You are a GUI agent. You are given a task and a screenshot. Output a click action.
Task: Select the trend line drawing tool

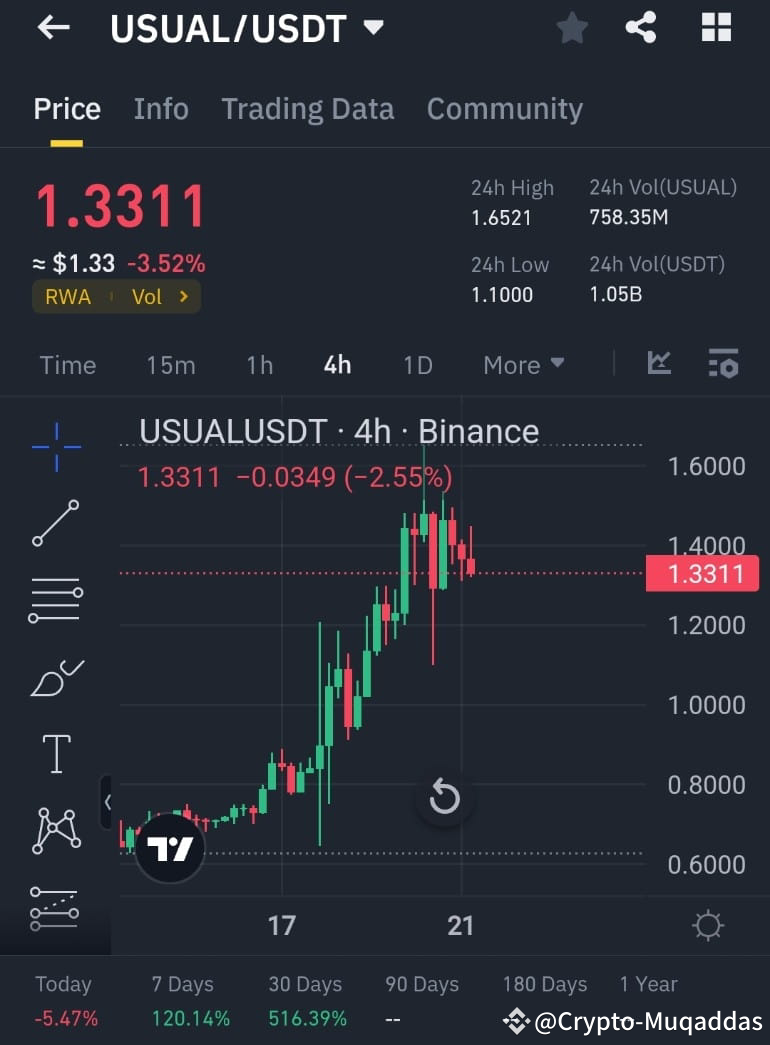coord(55,523)
